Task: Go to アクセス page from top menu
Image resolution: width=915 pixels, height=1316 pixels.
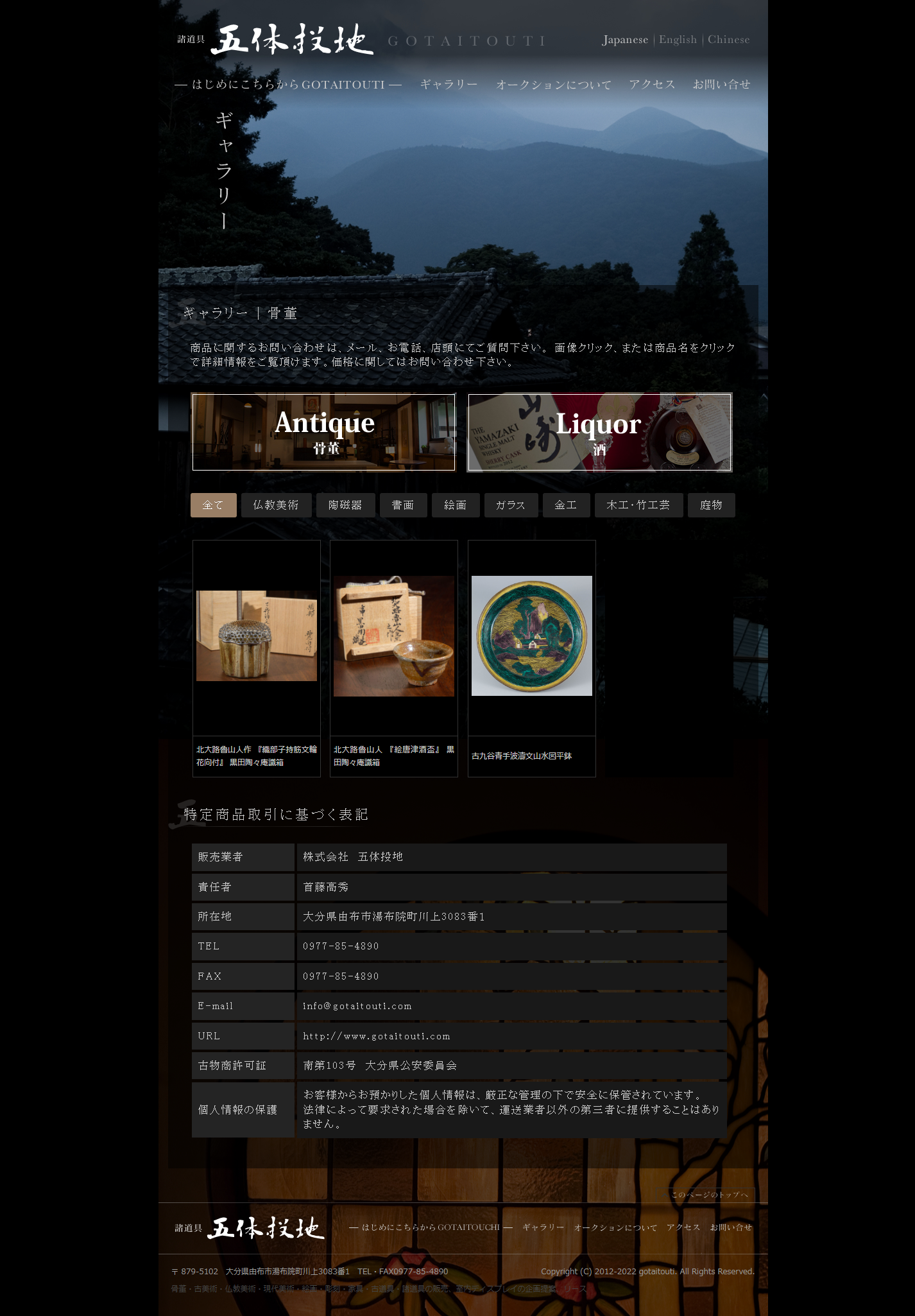Action: pyautogui.click(x=652, y=85)
